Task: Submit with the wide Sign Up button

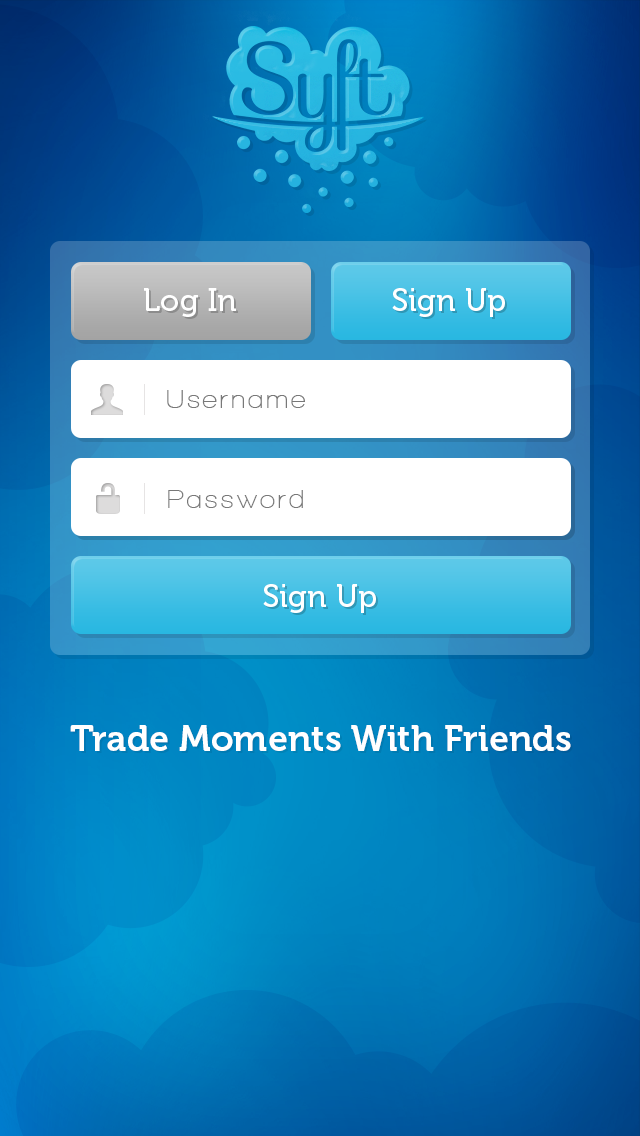Action: [320, 596]
